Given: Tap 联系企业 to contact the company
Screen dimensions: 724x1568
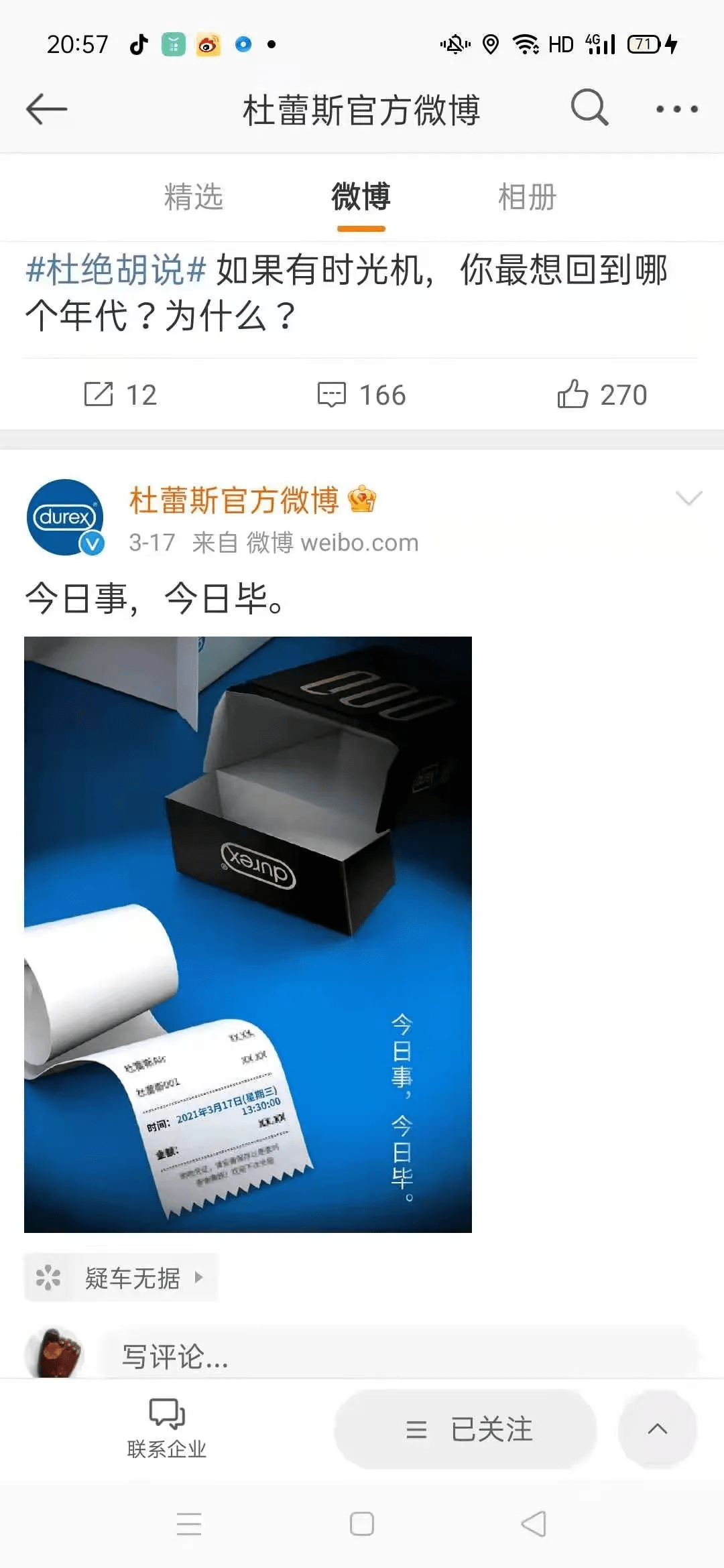Looking at the screenshot, I should 166,1429.
